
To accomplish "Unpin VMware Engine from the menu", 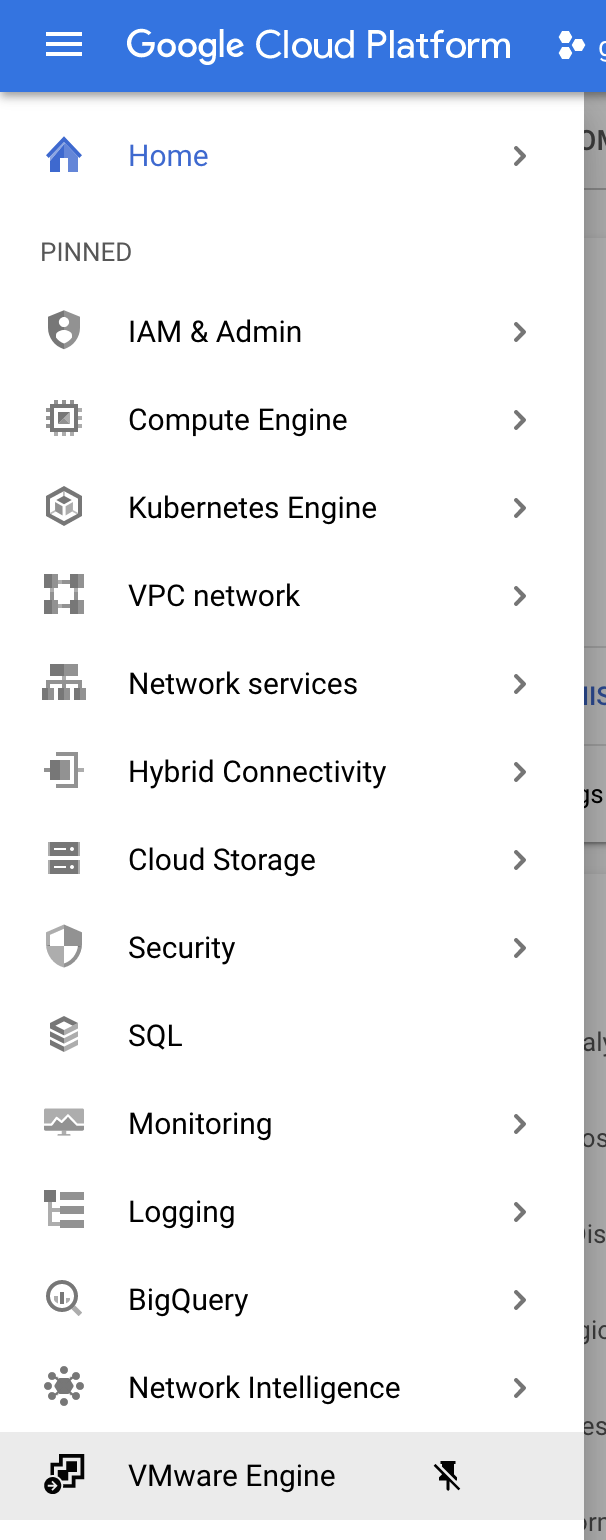I will (x=447, y=1476).
